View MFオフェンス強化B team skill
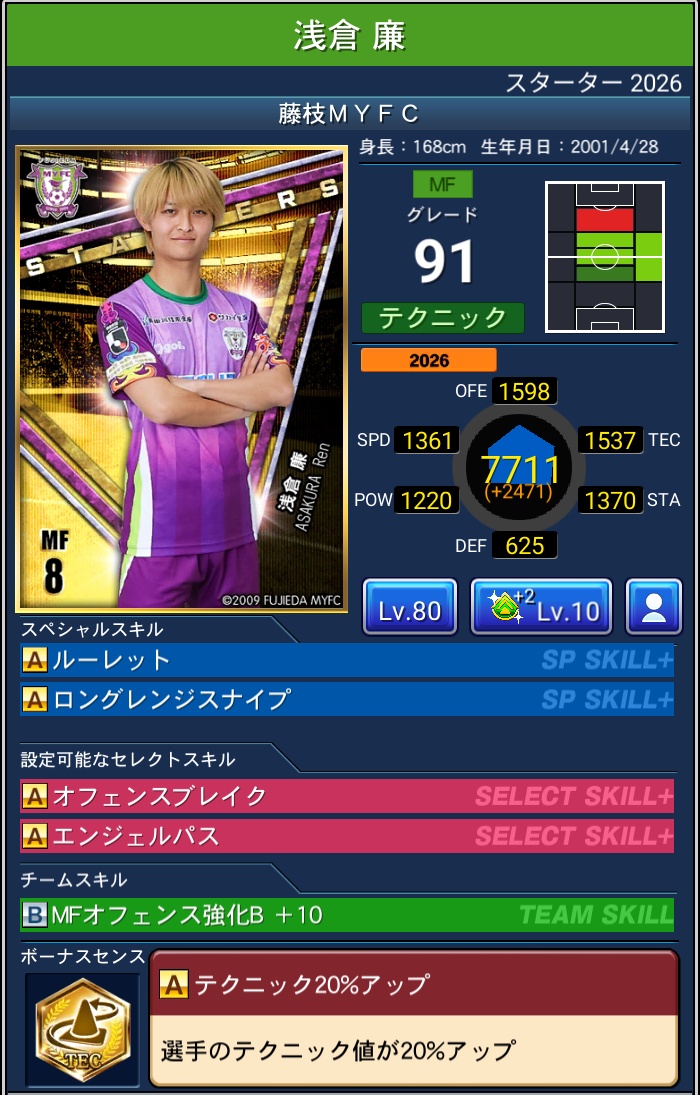 click(346, 914)
